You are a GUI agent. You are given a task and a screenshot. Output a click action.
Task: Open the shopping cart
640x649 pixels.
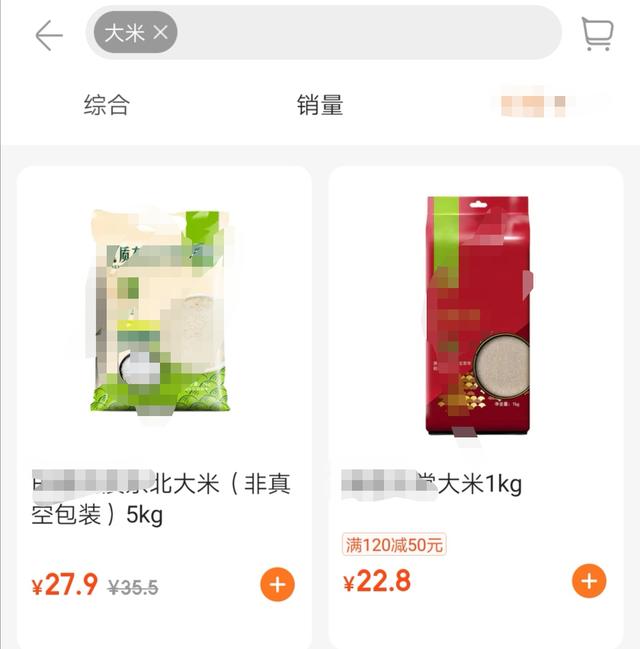(597, 34)
